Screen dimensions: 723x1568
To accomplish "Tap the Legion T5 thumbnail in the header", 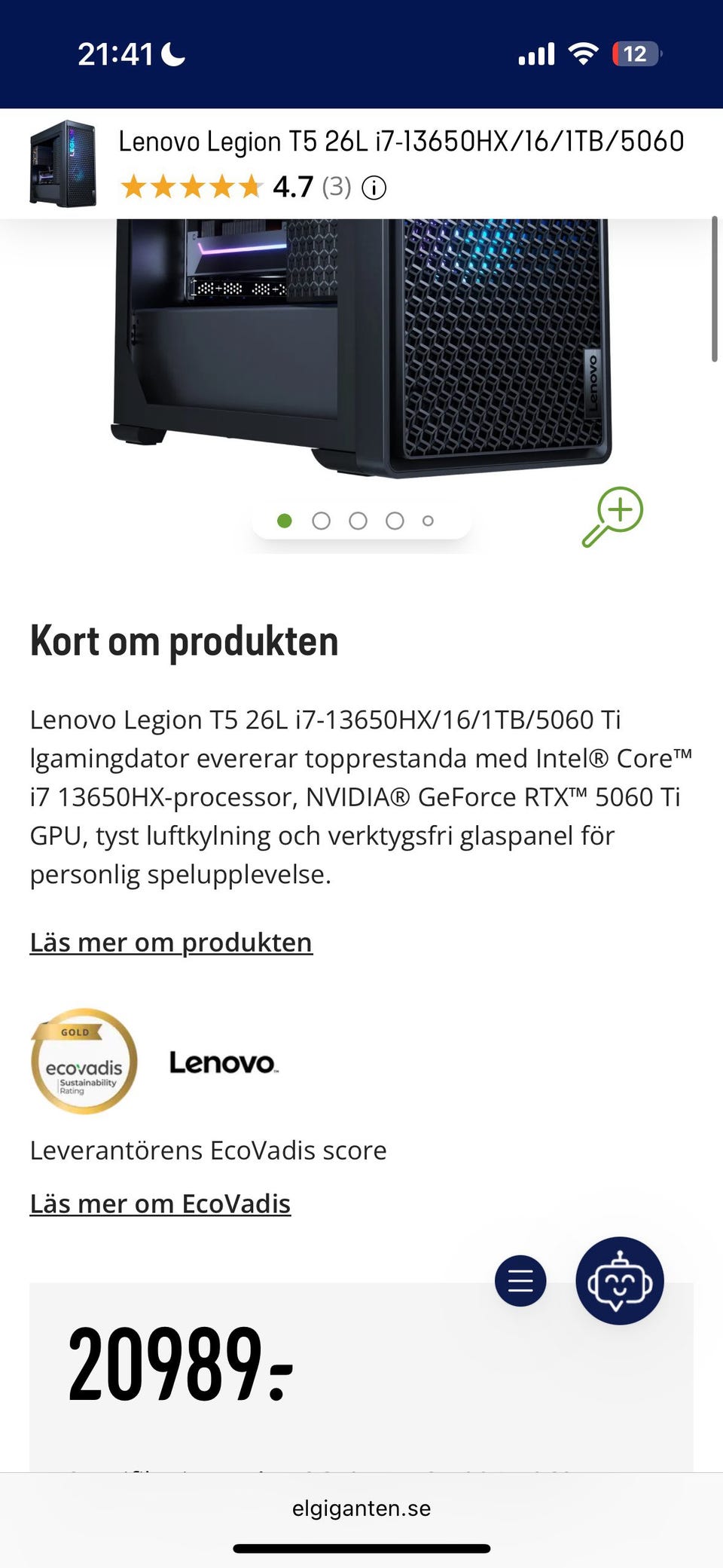I will click(63, 164).
